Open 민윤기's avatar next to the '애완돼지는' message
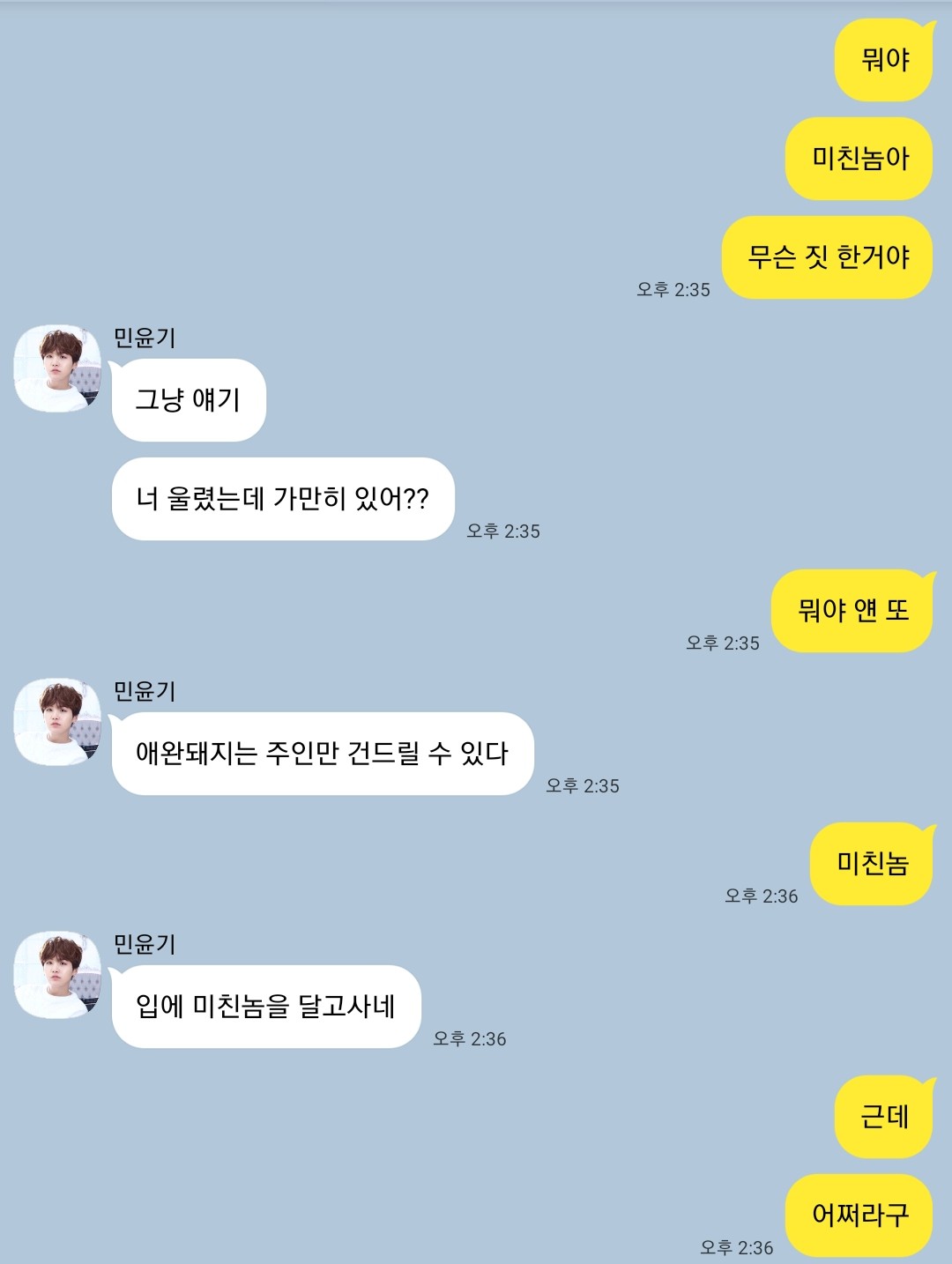This screenshot has width=952, height=1264. (58, 722)
